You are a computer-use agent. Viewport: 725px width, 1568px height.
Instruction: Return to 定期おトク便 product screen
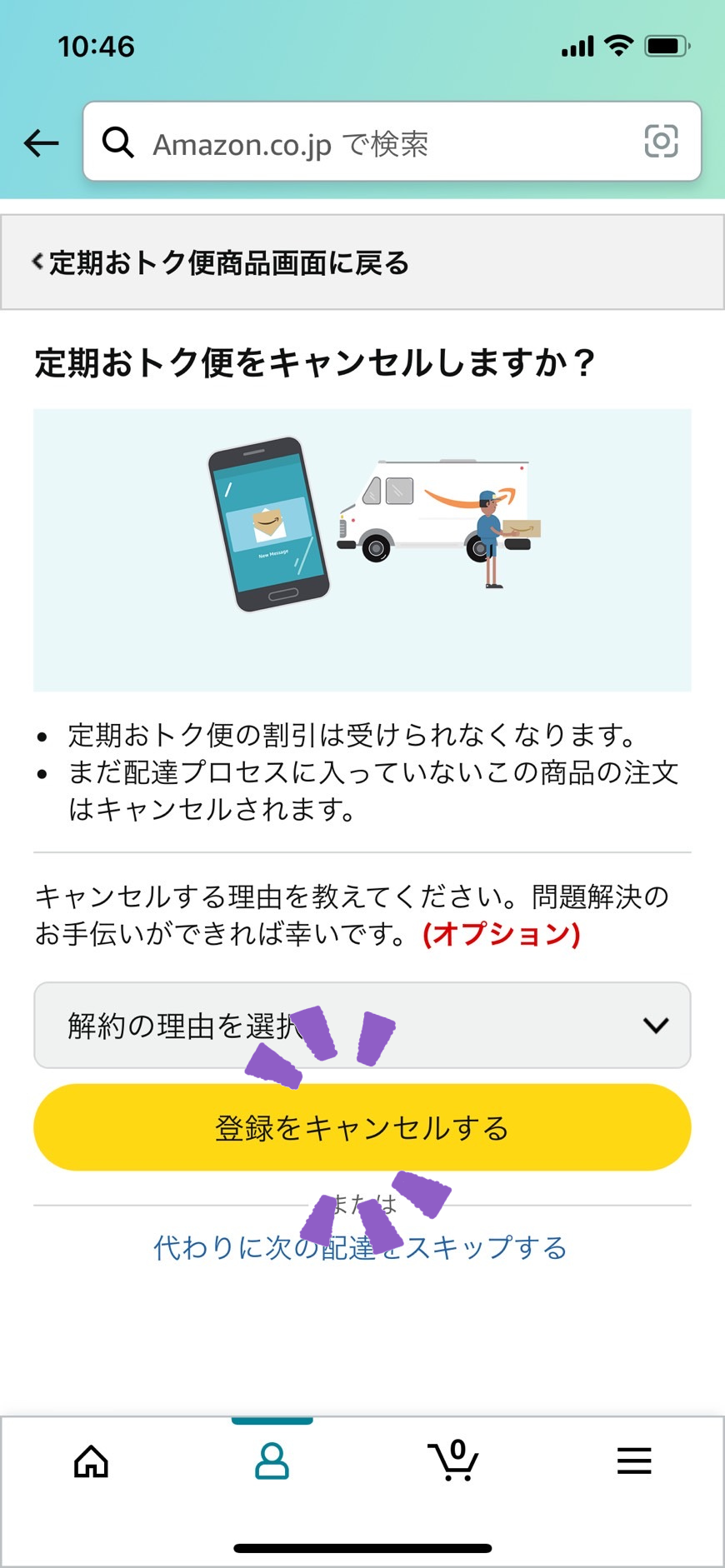(222, 263)
